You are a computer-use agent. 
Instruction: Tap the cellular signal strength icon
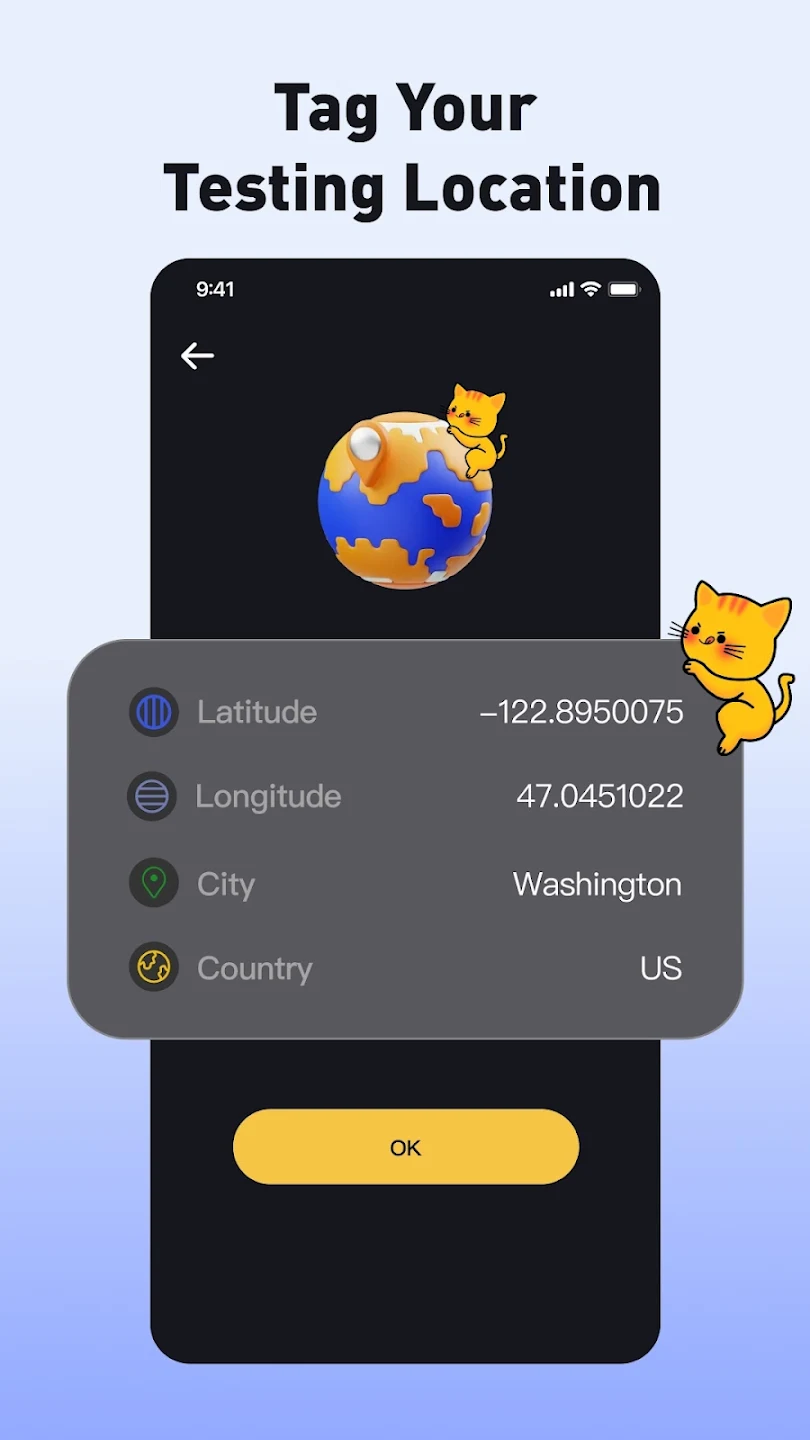click(562, 289)
